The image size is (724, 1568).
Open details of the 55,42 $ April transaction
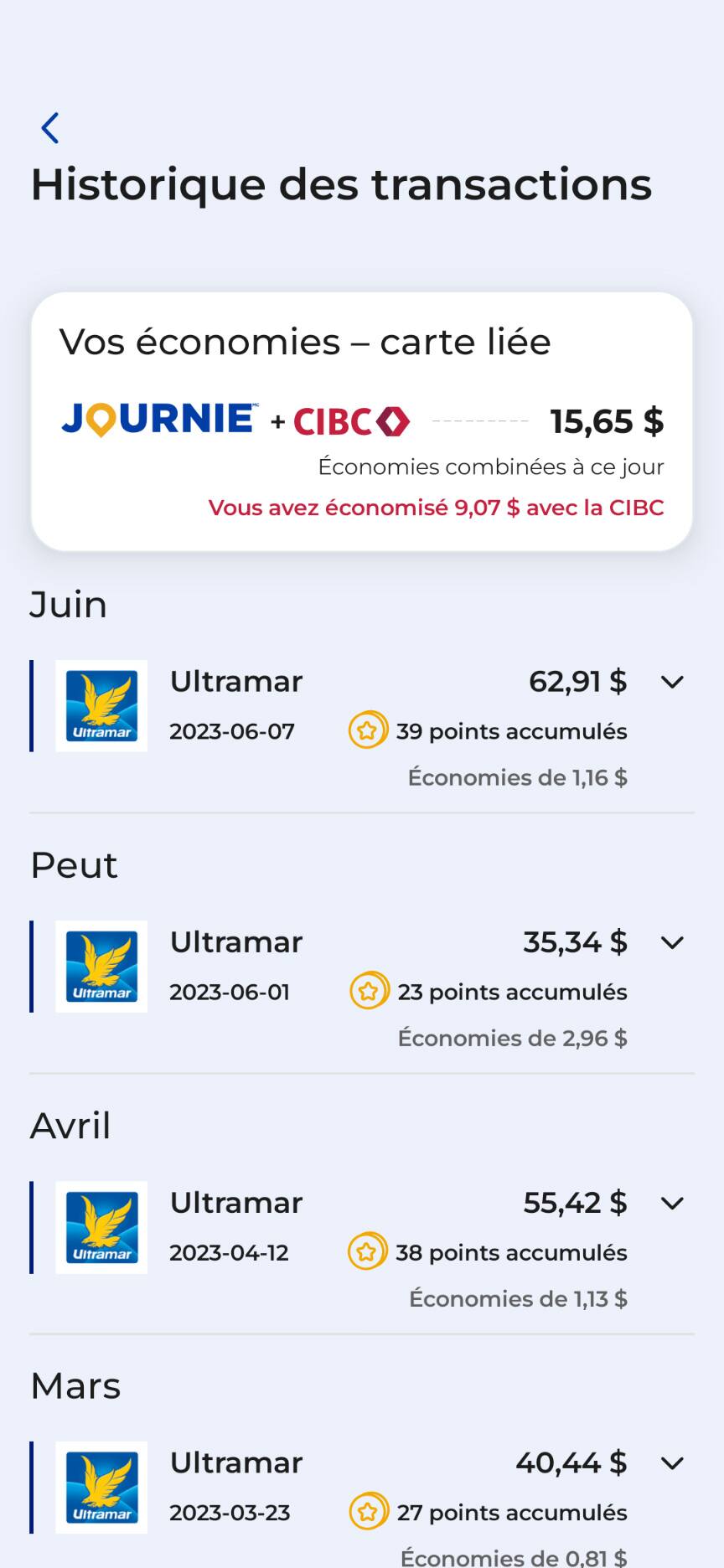pyautogui.click(x=672, y=1204)
